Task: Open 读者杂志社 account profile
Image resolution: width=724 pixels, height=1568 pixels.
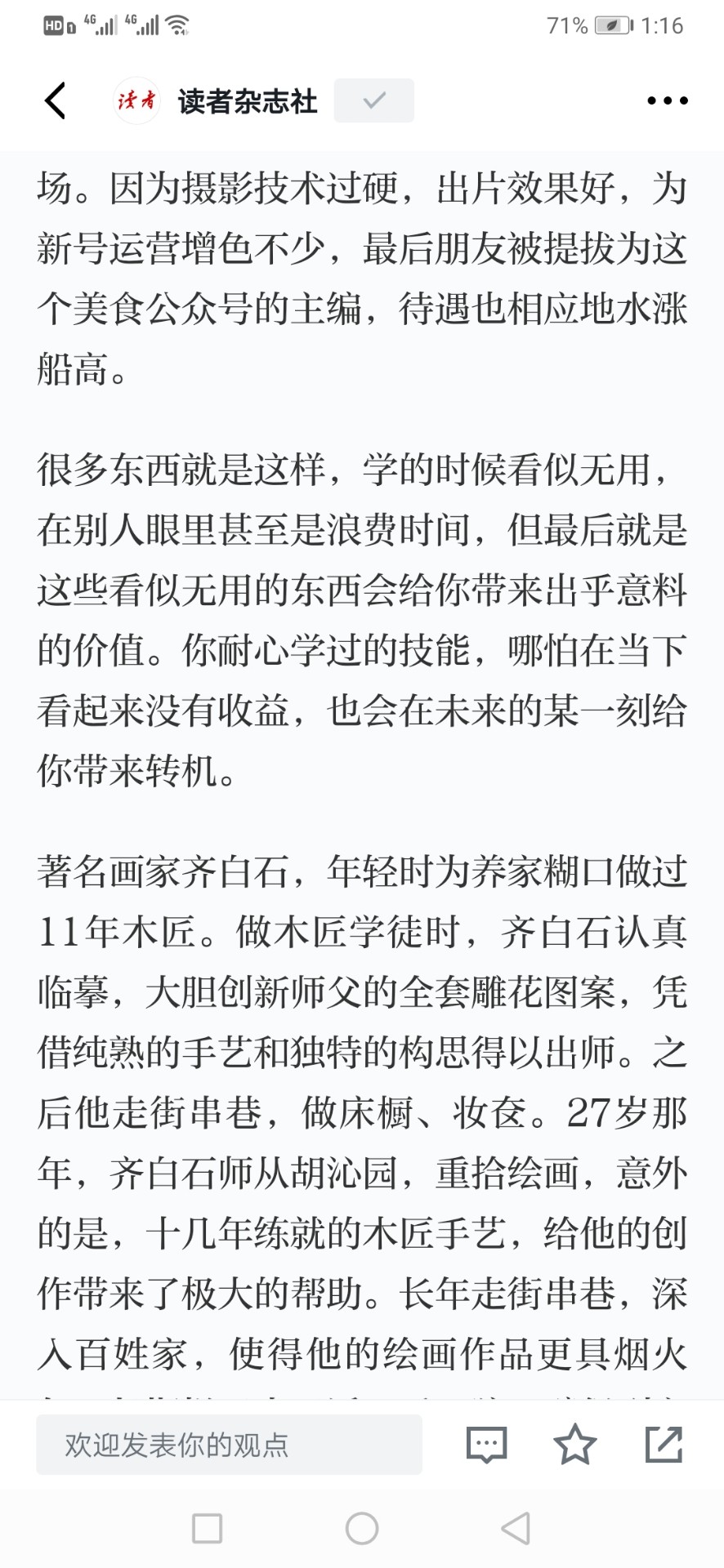Action: (217, 100)
